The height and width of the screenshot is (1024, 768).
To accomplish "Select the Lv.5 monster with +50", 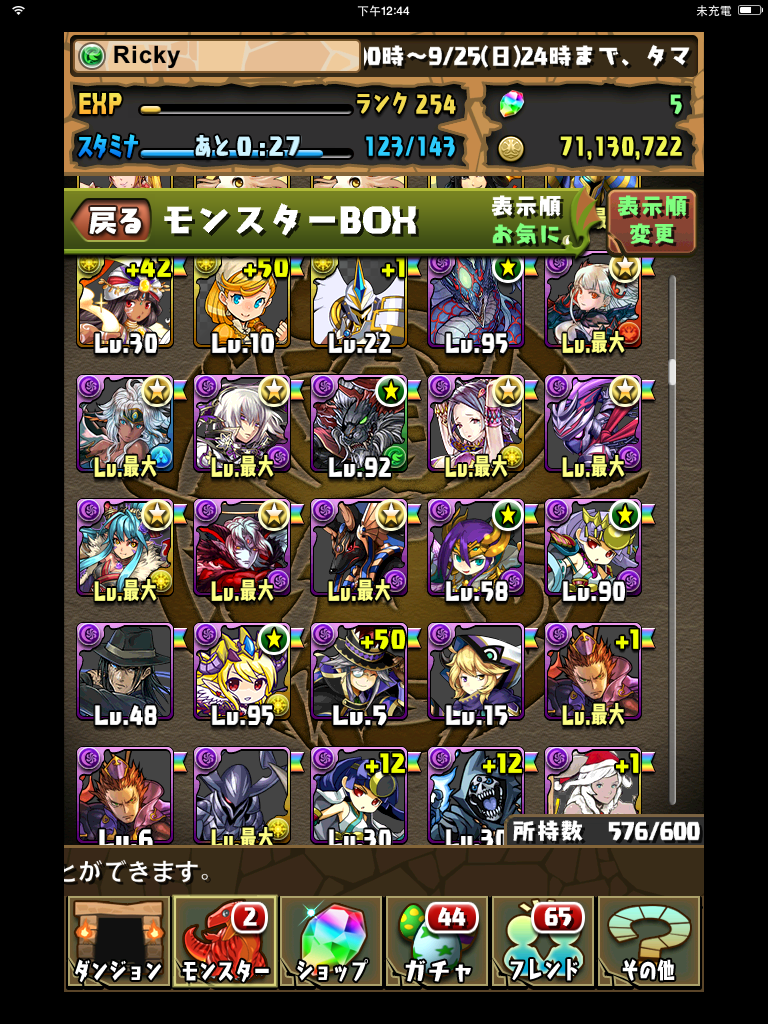I will point(359,672).
